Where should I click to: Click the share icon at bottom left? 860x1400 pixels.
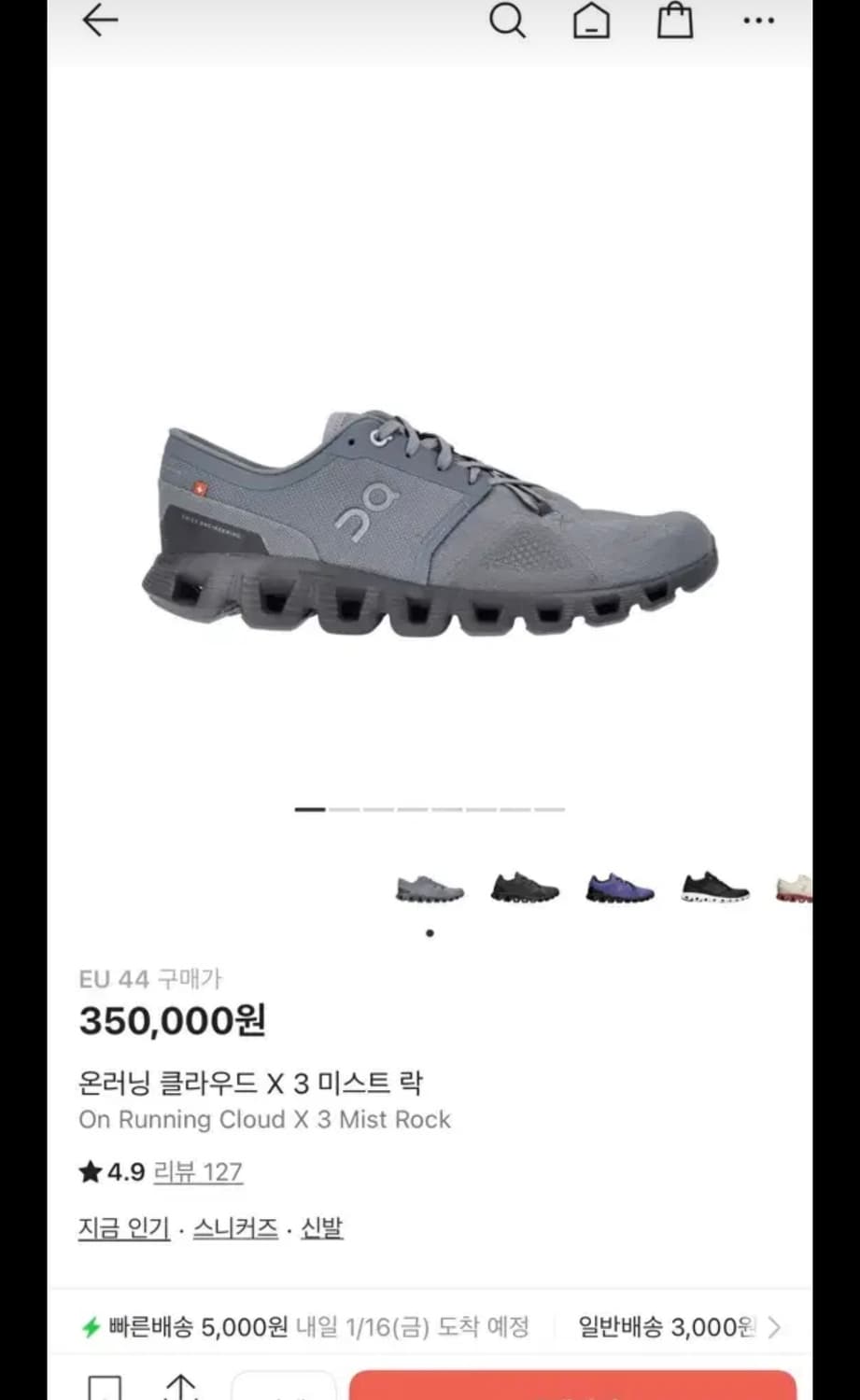(x=180, y=1390)
